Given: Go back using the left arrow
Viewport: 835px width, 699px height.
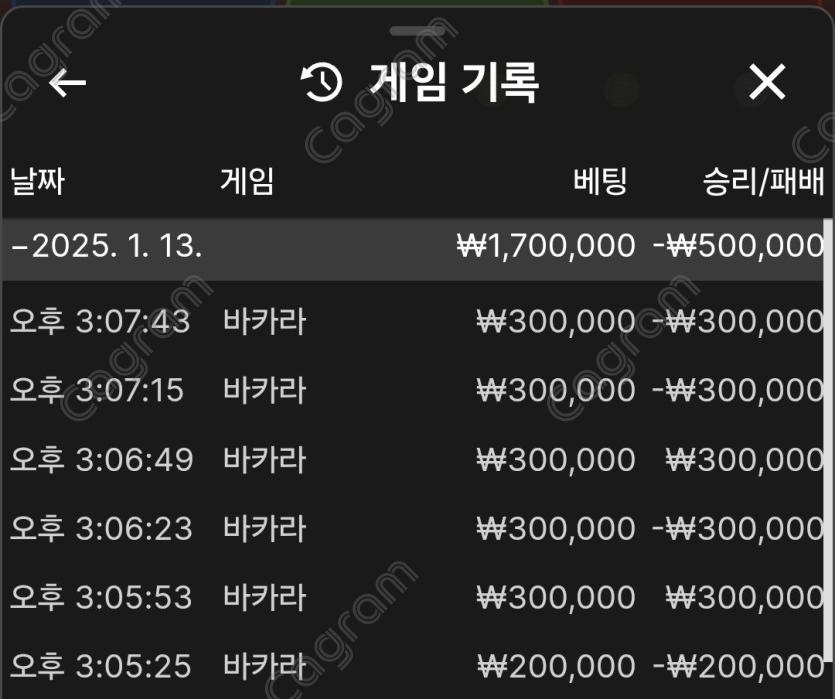Looking at the screenshot, I should (67, 83).
